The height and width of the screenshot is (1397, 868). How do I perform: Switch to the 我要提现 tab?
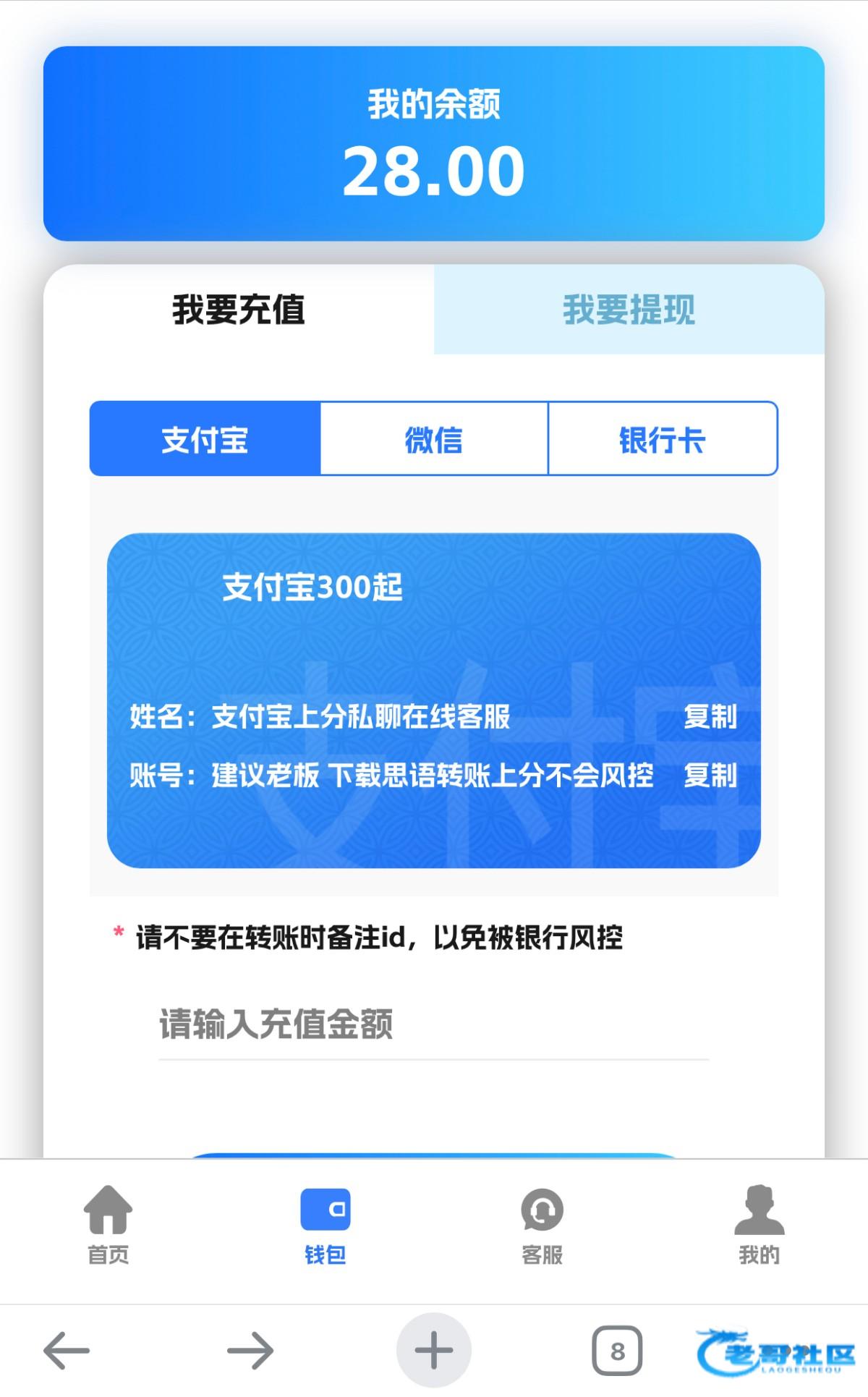pos(629,310)
